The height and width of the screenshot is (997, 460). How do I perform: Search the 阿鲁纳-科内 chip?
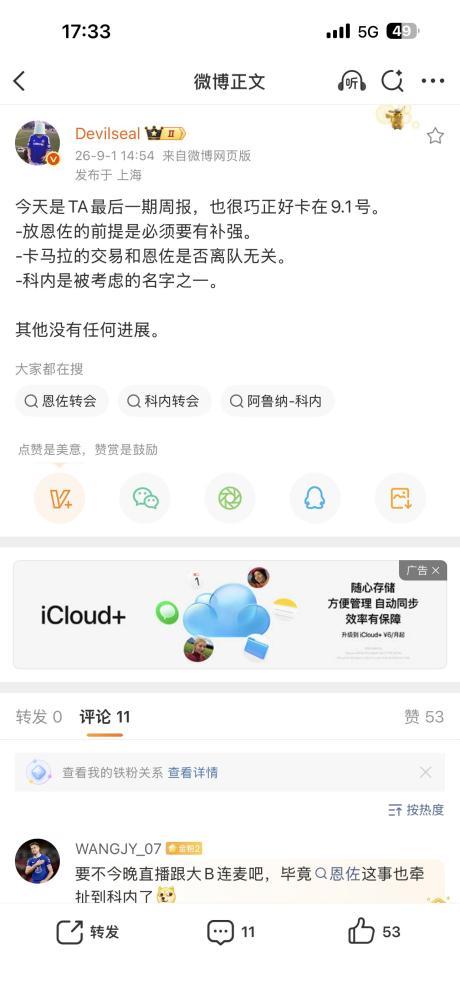pyautogui.click(x=277, y=401)
